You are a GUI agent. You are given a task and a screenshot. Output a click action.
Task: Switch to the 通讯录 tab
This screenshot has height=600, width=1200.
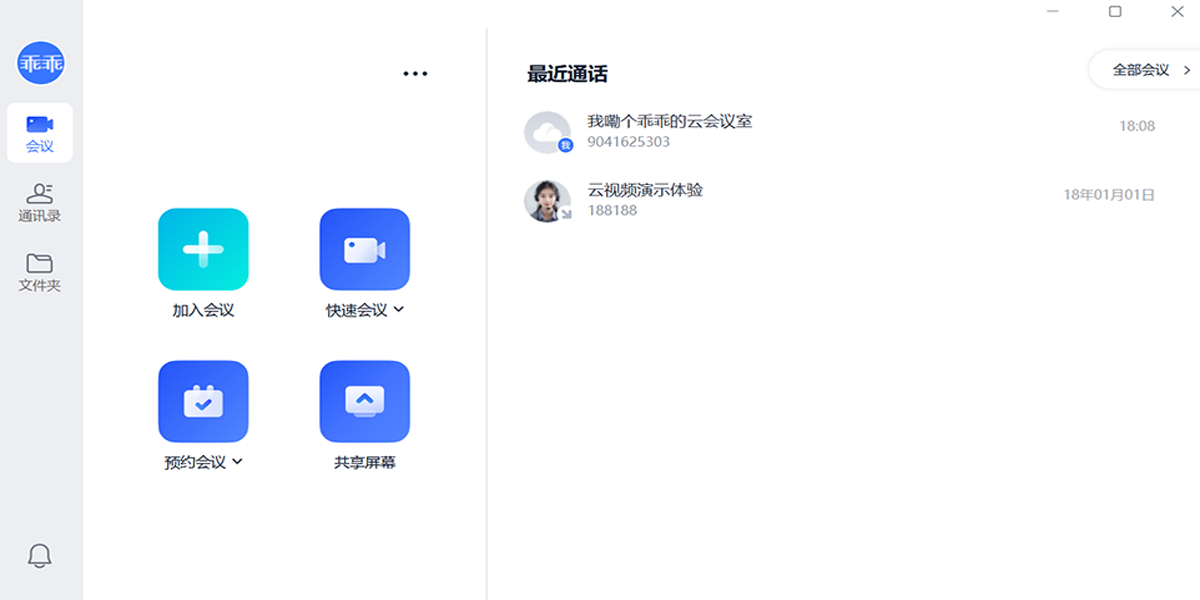40,202
